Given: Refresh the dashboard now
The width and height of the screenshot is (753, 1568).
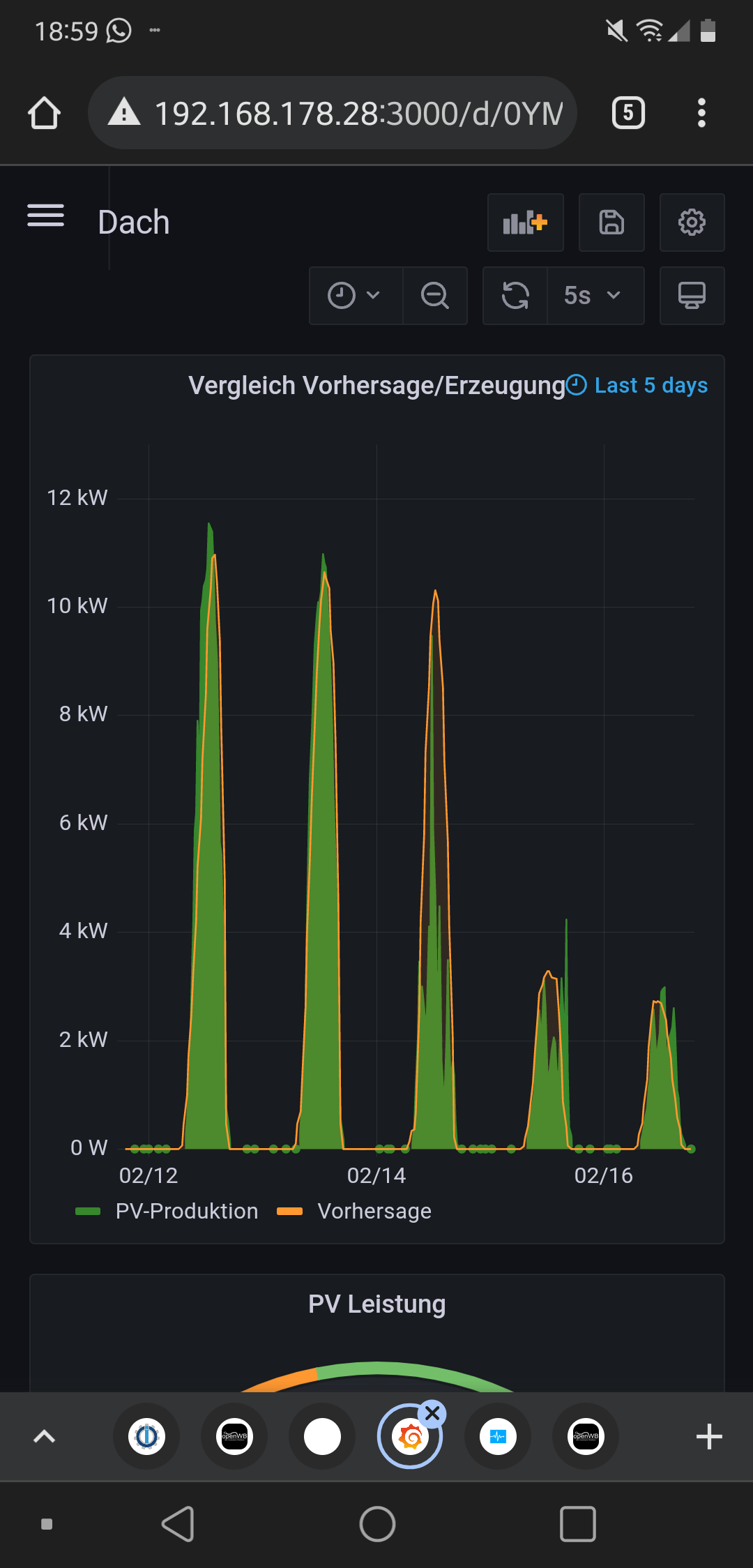Looking at the screenshot, I should point(515,296).
